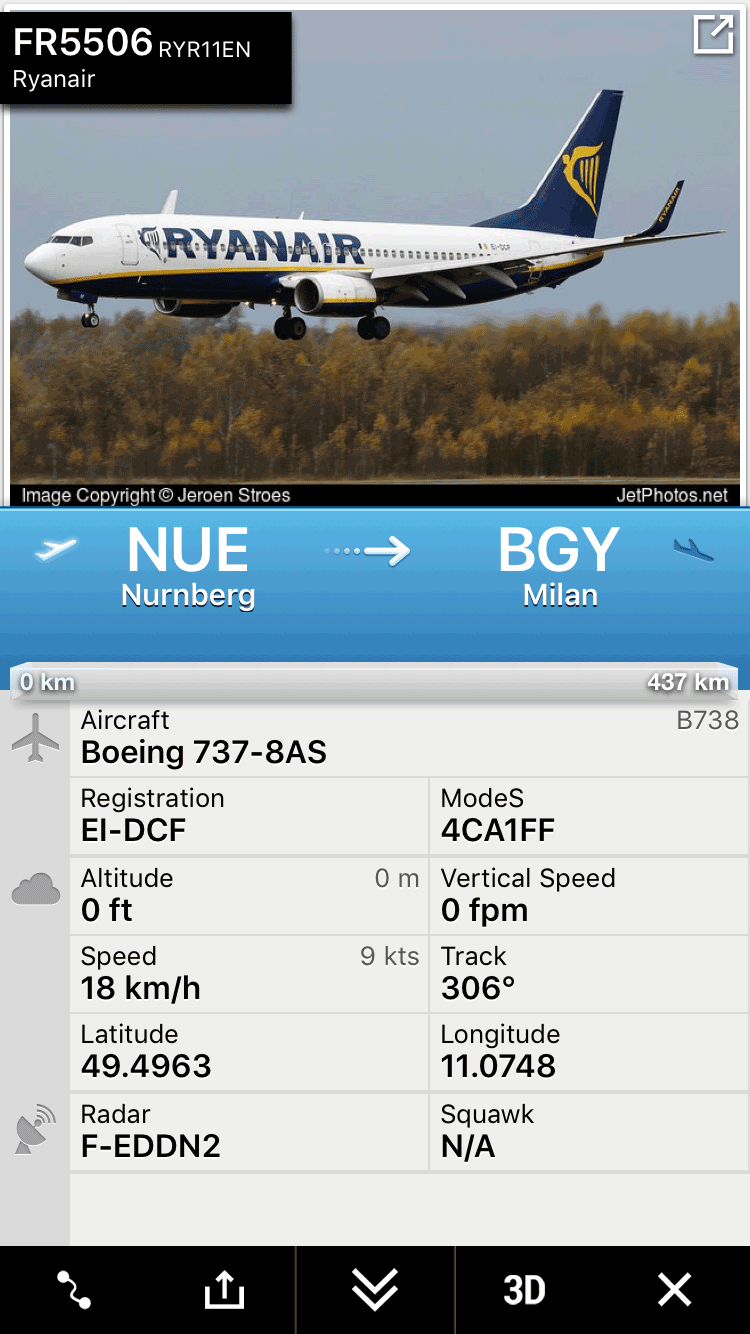Show the flight route on map

74,1290
